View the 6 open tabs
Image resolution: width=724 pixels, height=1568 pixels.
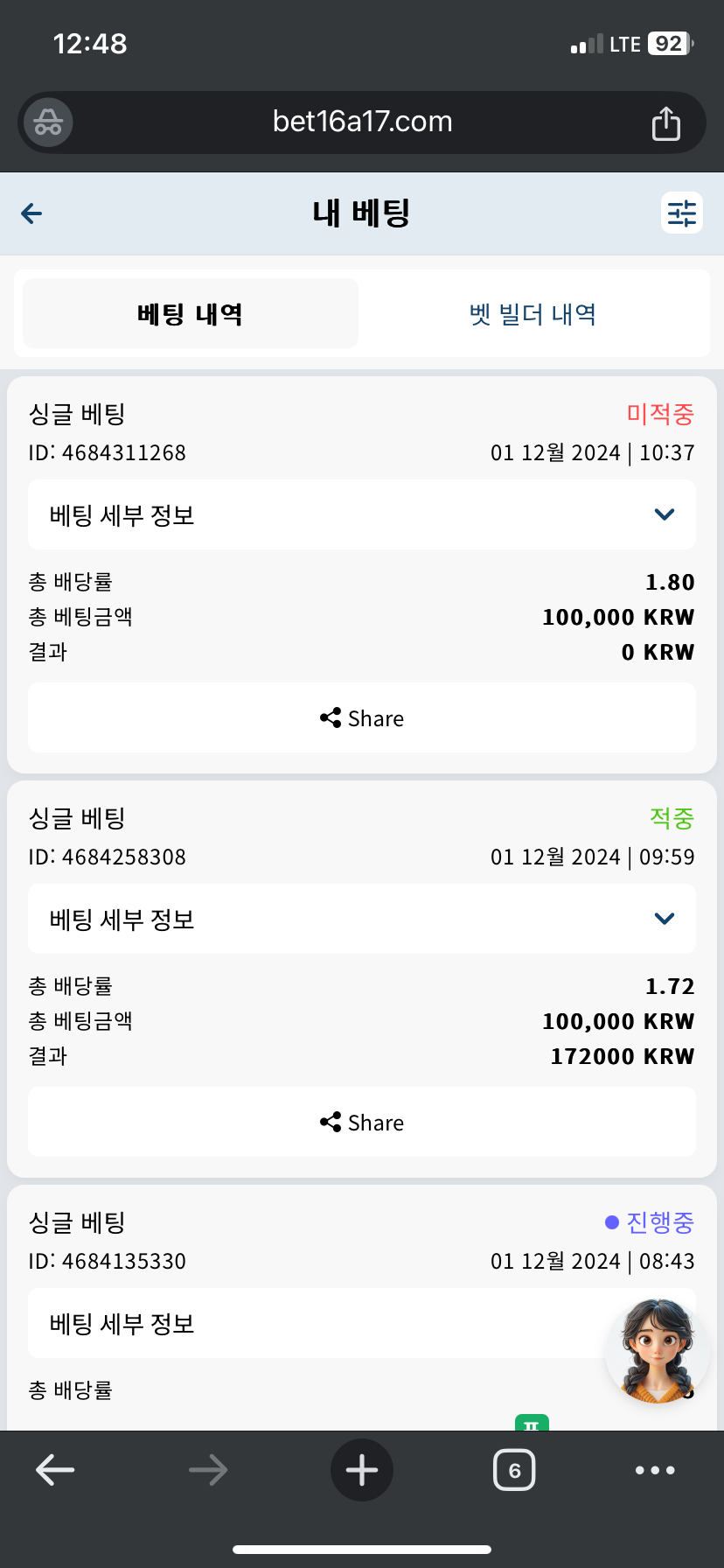(x=514, y=1470)
